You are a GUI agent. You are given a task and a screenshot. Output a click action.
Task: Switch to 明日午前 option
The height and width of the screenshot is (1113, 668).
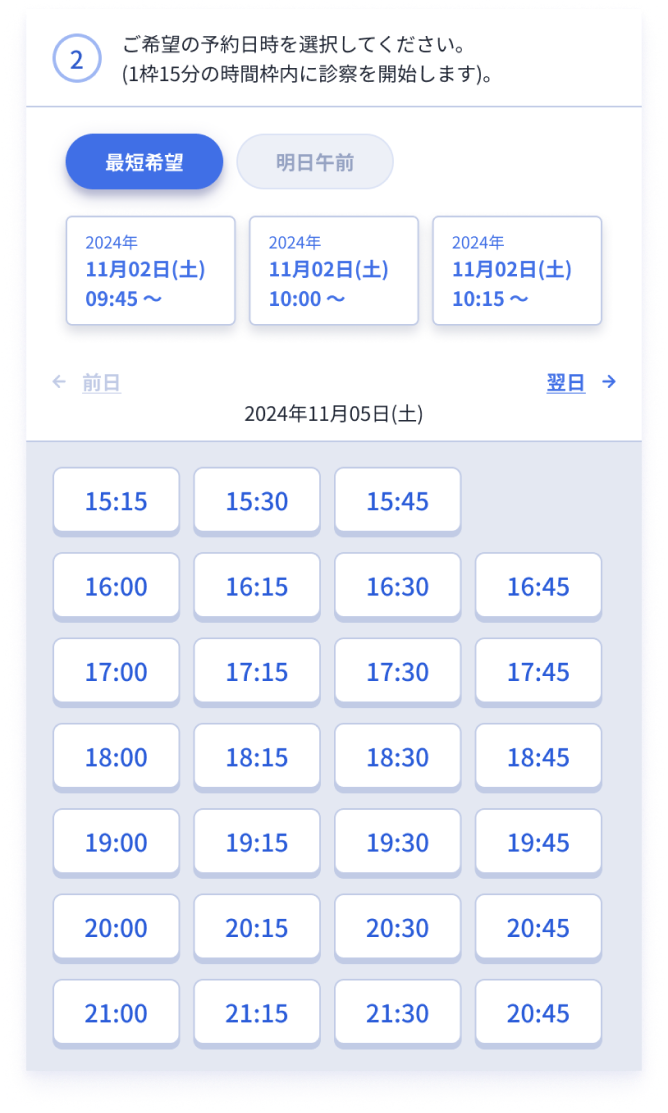pos(314,162)
